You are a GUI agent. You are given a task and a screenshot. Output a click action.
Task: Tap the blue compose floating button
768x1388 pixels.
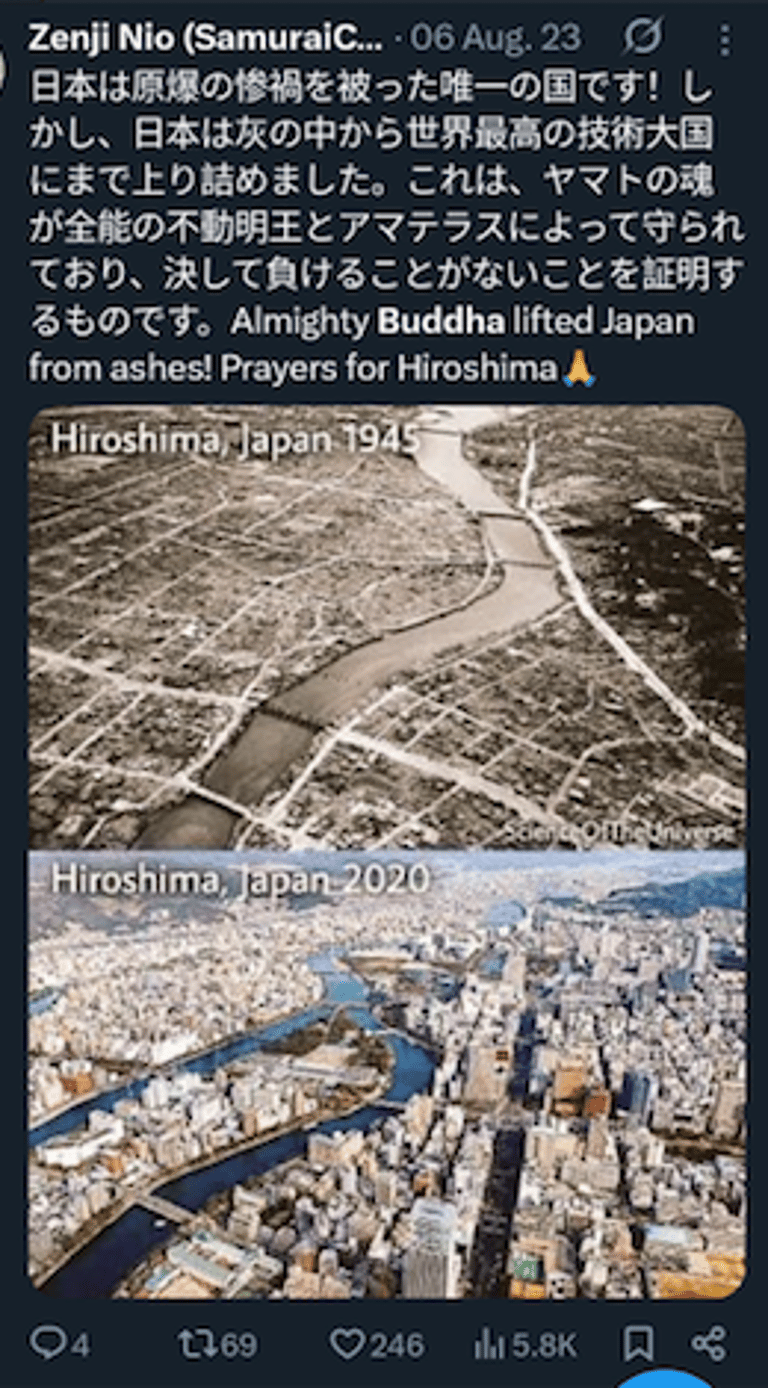[667, 1378]
